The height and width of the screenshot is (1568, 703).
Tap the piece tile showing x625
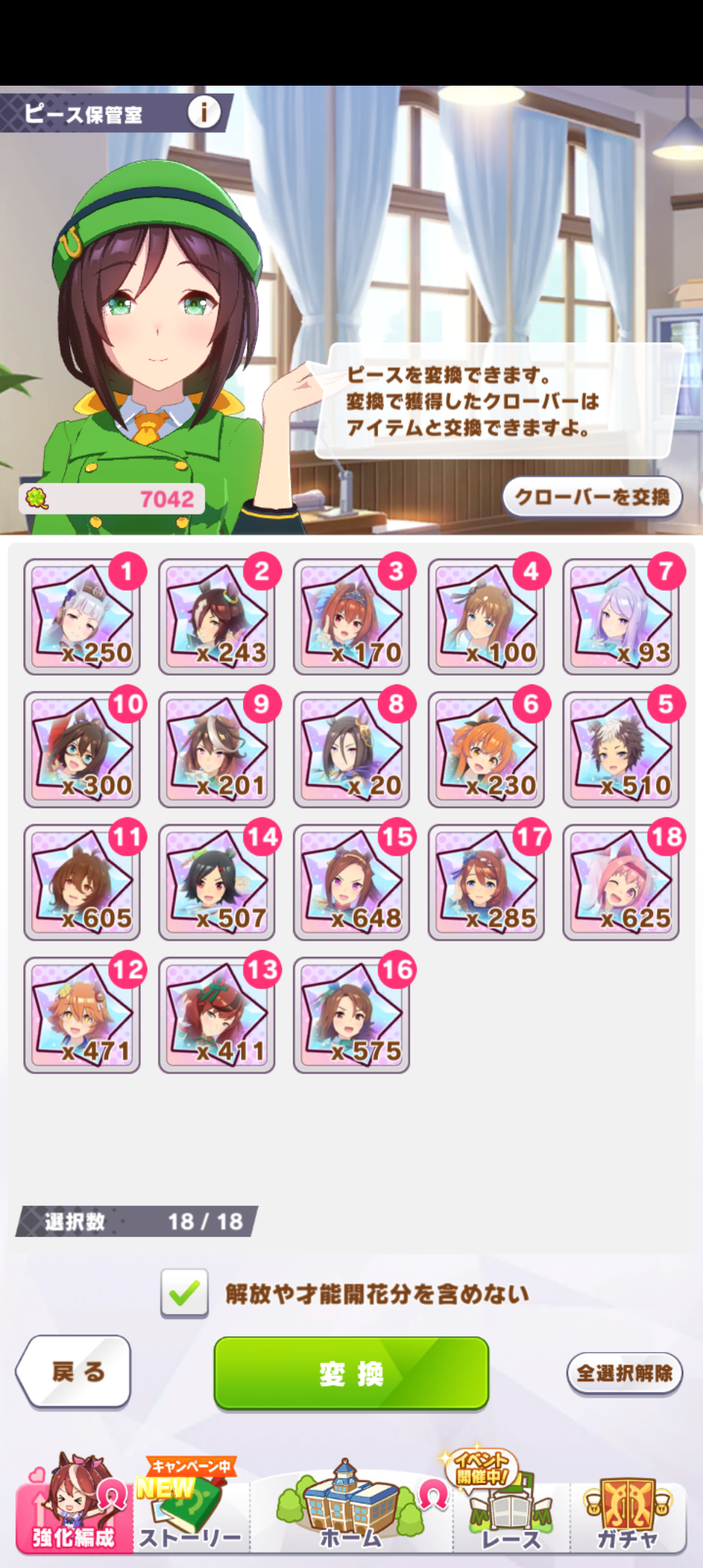tap(621, 882)
